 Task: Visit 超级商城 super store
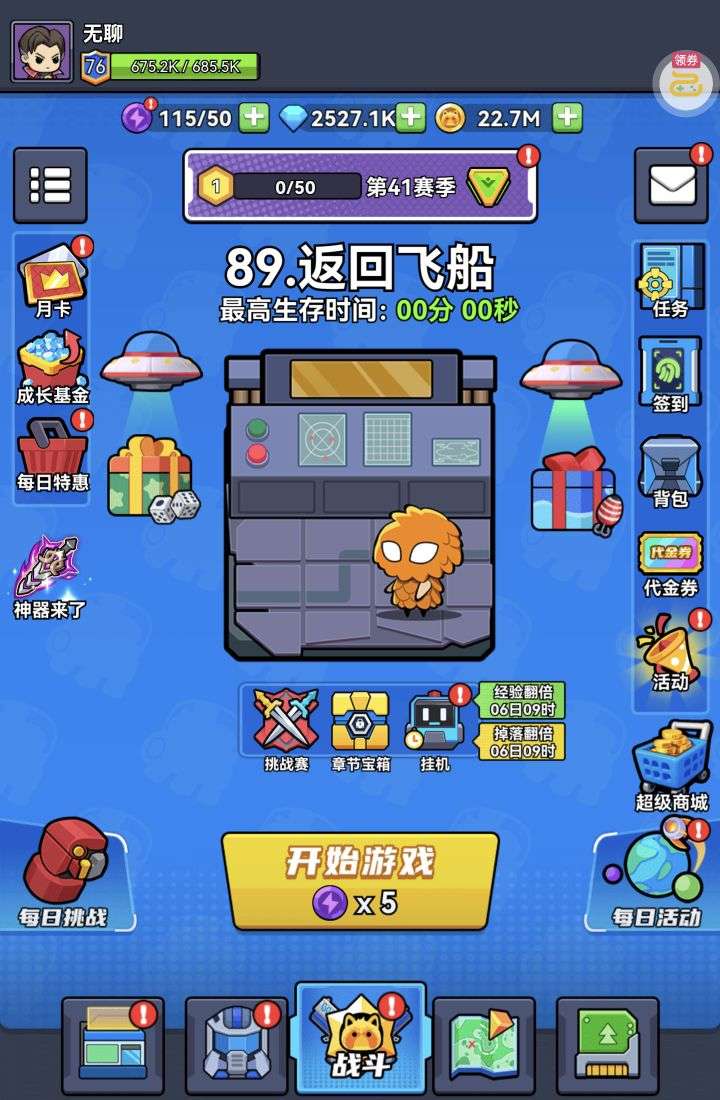(670, 767)
